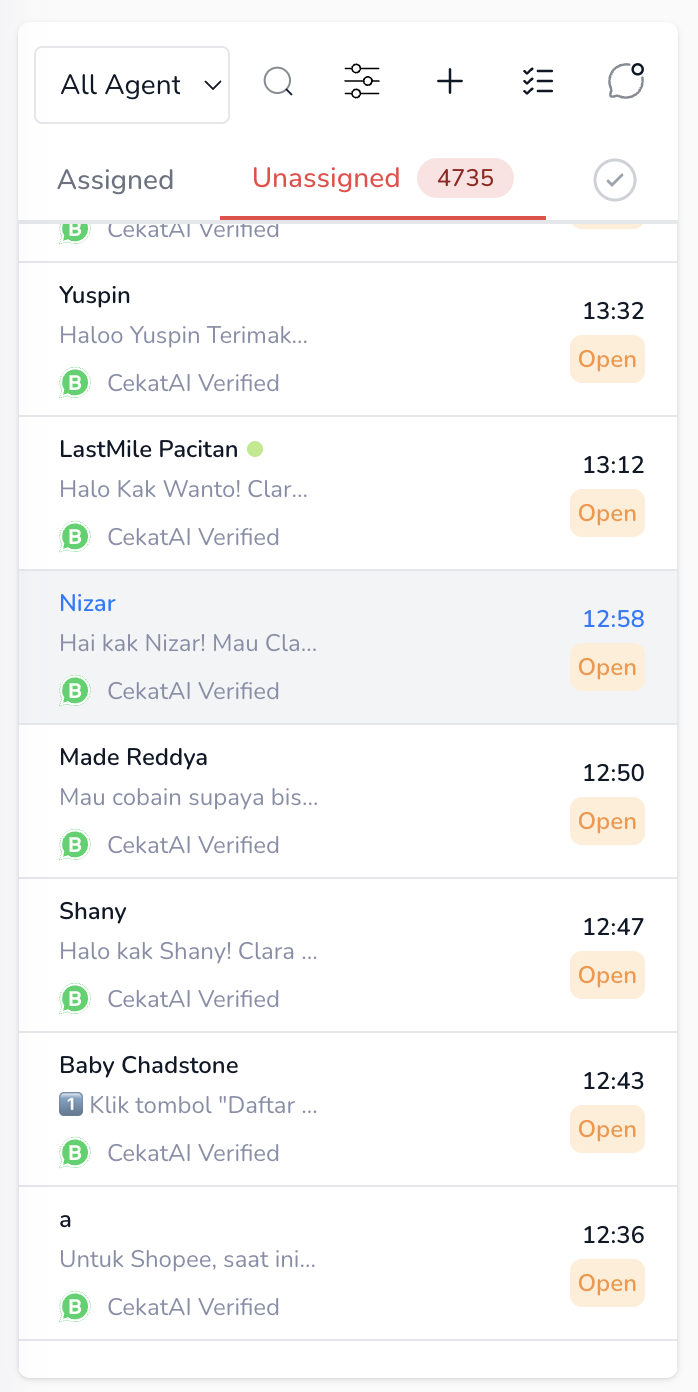Switch to the Assigned tab
This screenshot has height=1392, width=698.
pyautogui.click(x=116, y=180)
